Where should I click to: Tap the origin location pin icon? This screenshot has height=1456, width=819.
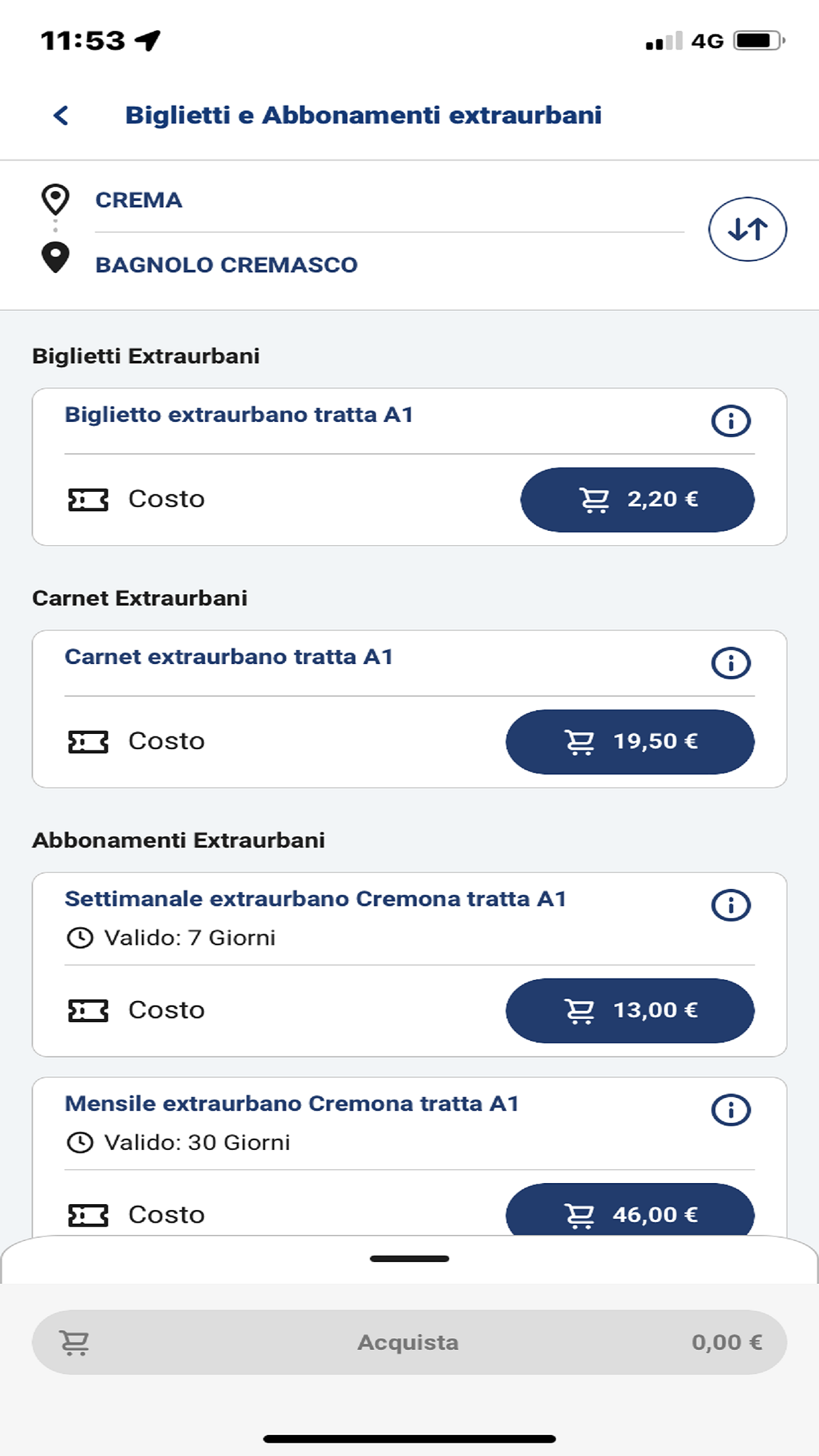tap(55, 199)
